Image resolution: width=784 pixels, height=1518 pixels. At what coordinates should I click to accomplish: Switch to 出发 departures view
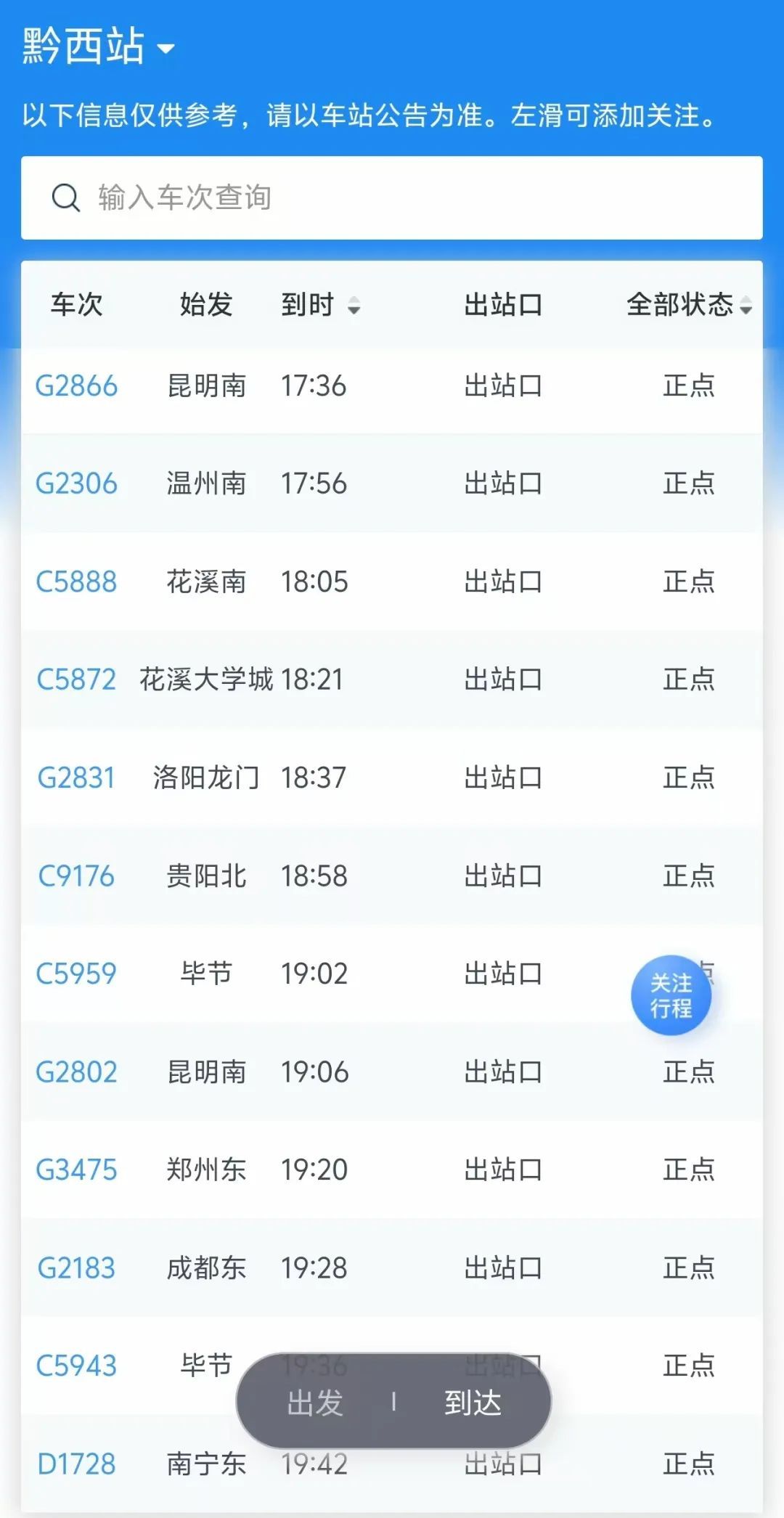point(314,1404)
